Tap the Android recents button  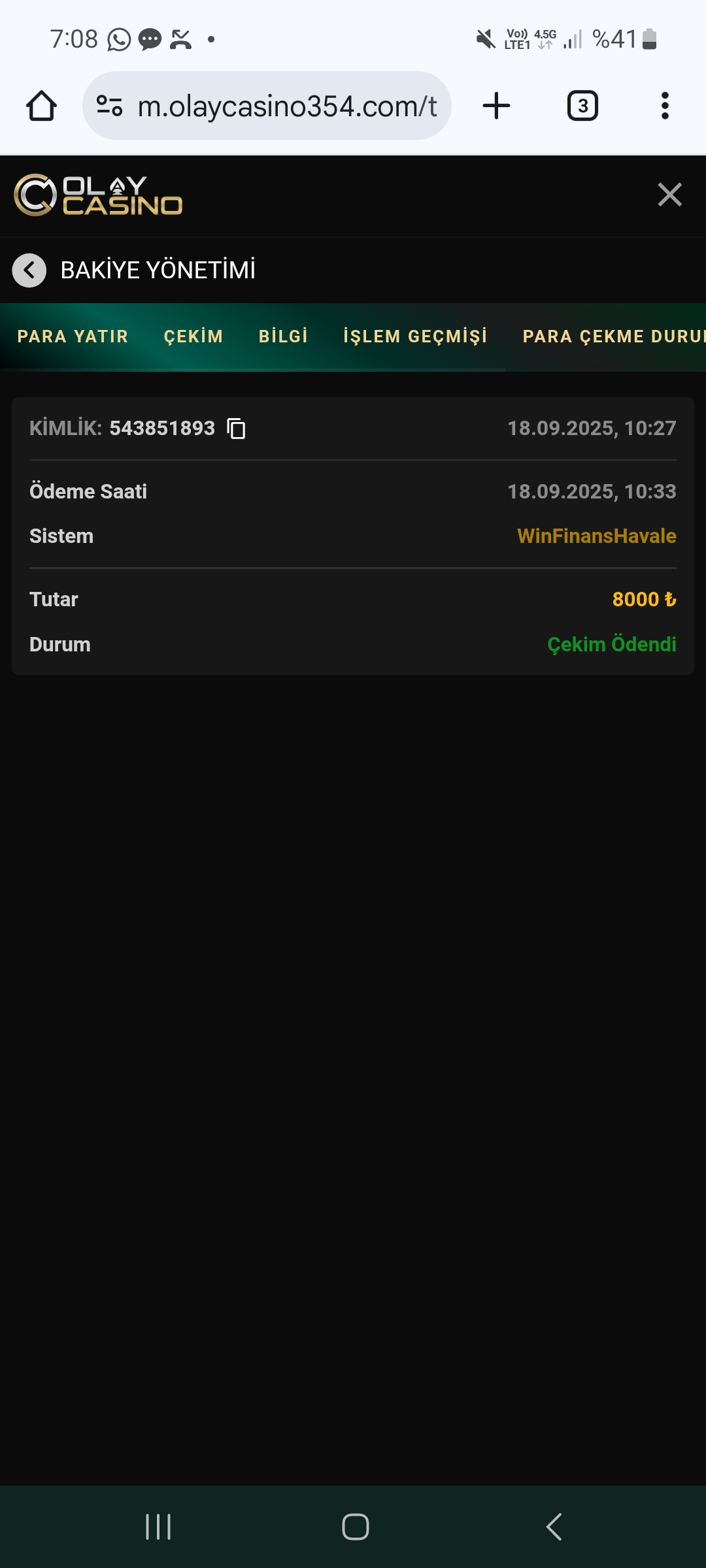pyautogui.click(x=159, y=1527)
